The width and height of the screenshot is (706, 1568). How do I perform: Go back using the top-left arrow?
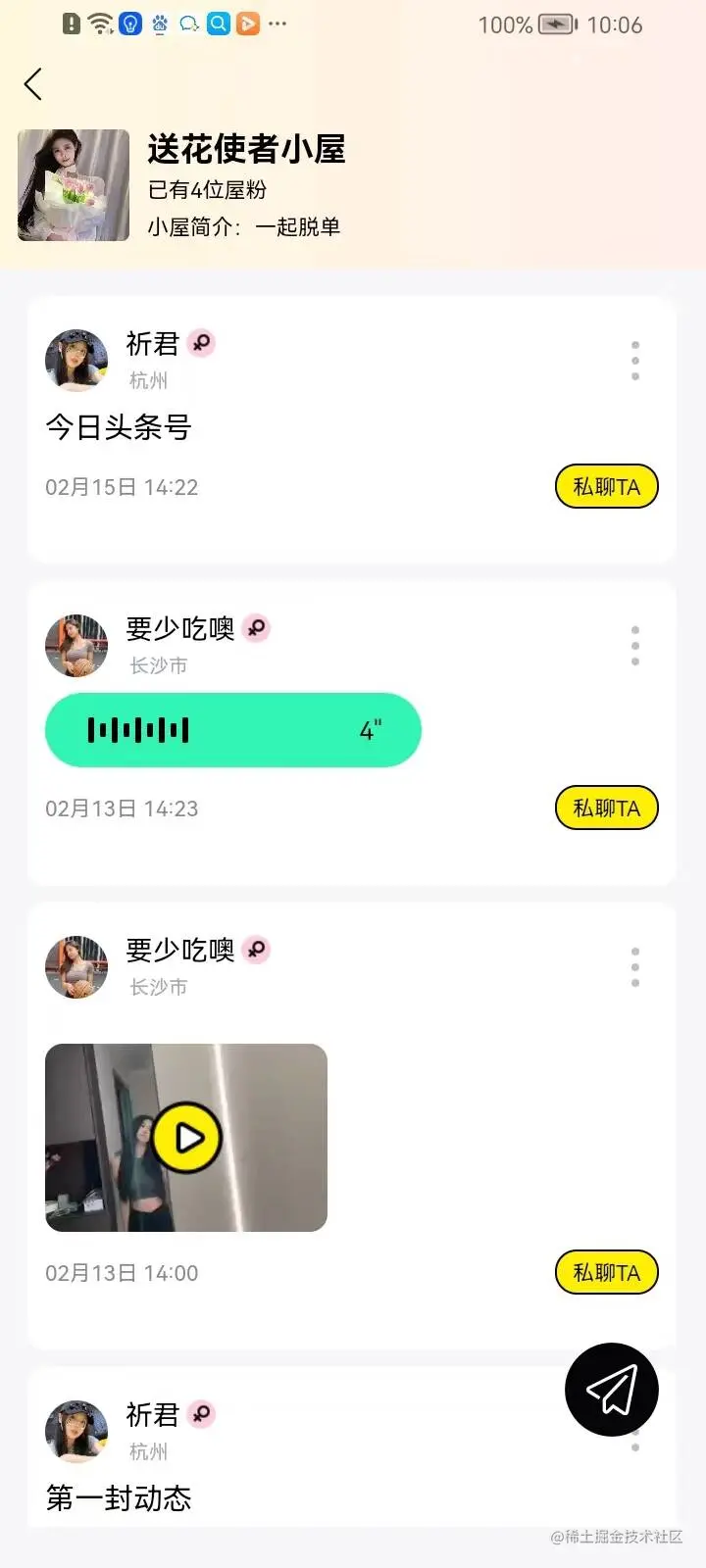point(33,84)
